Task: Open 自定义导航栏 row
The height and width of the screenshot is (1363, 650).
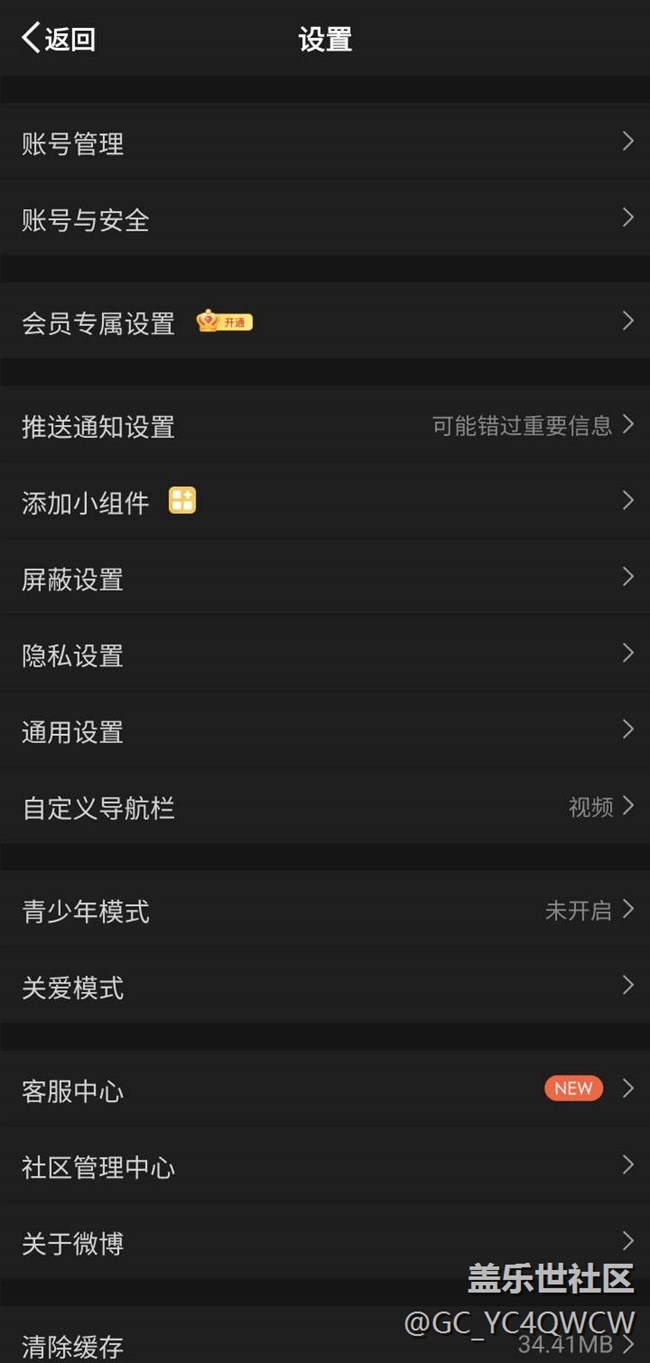Action: click(x=325, y=807)
